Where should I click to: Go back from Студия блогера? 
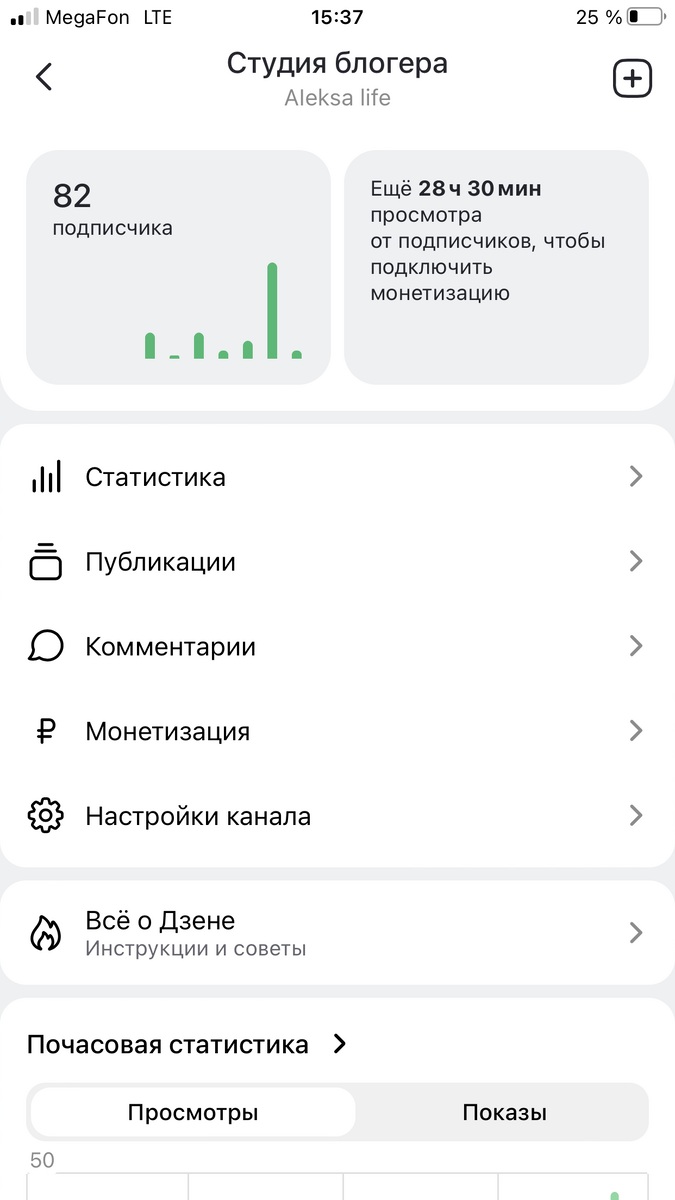point(44,77)
